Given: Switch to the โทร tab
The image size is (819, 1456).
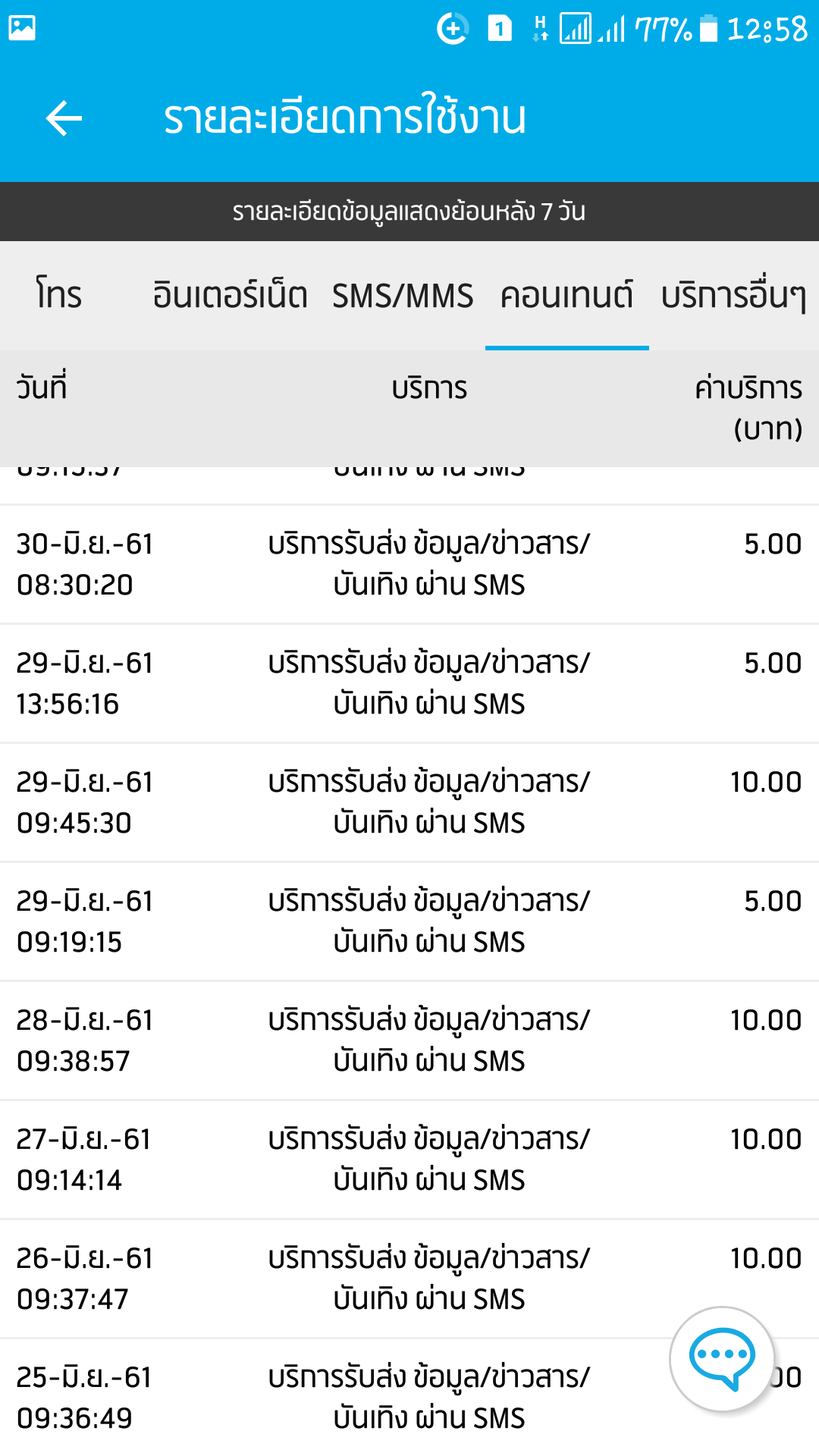Looking at the screenshot, I should (x=59, y=295).
